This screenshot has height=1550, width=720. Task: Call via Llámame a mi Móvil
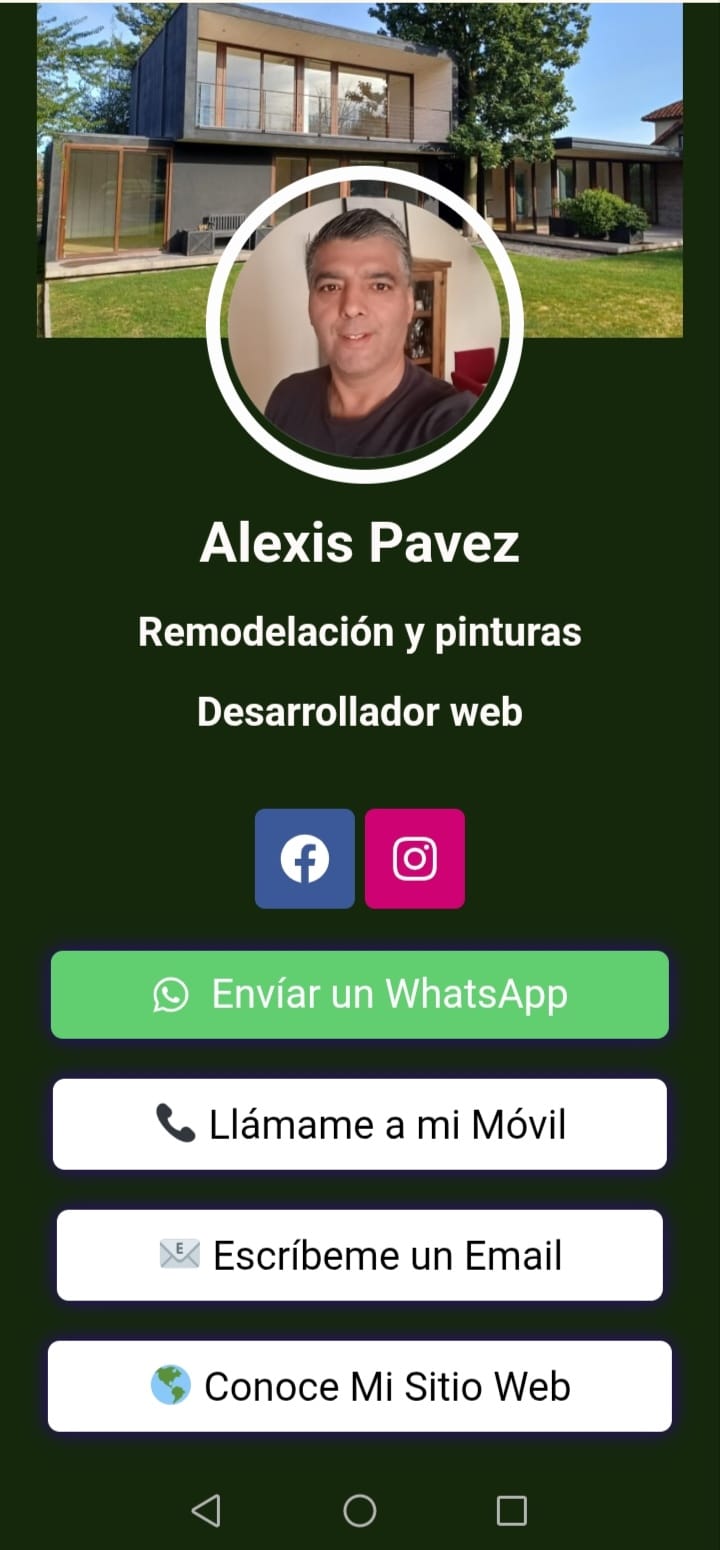click(360, 1124)
